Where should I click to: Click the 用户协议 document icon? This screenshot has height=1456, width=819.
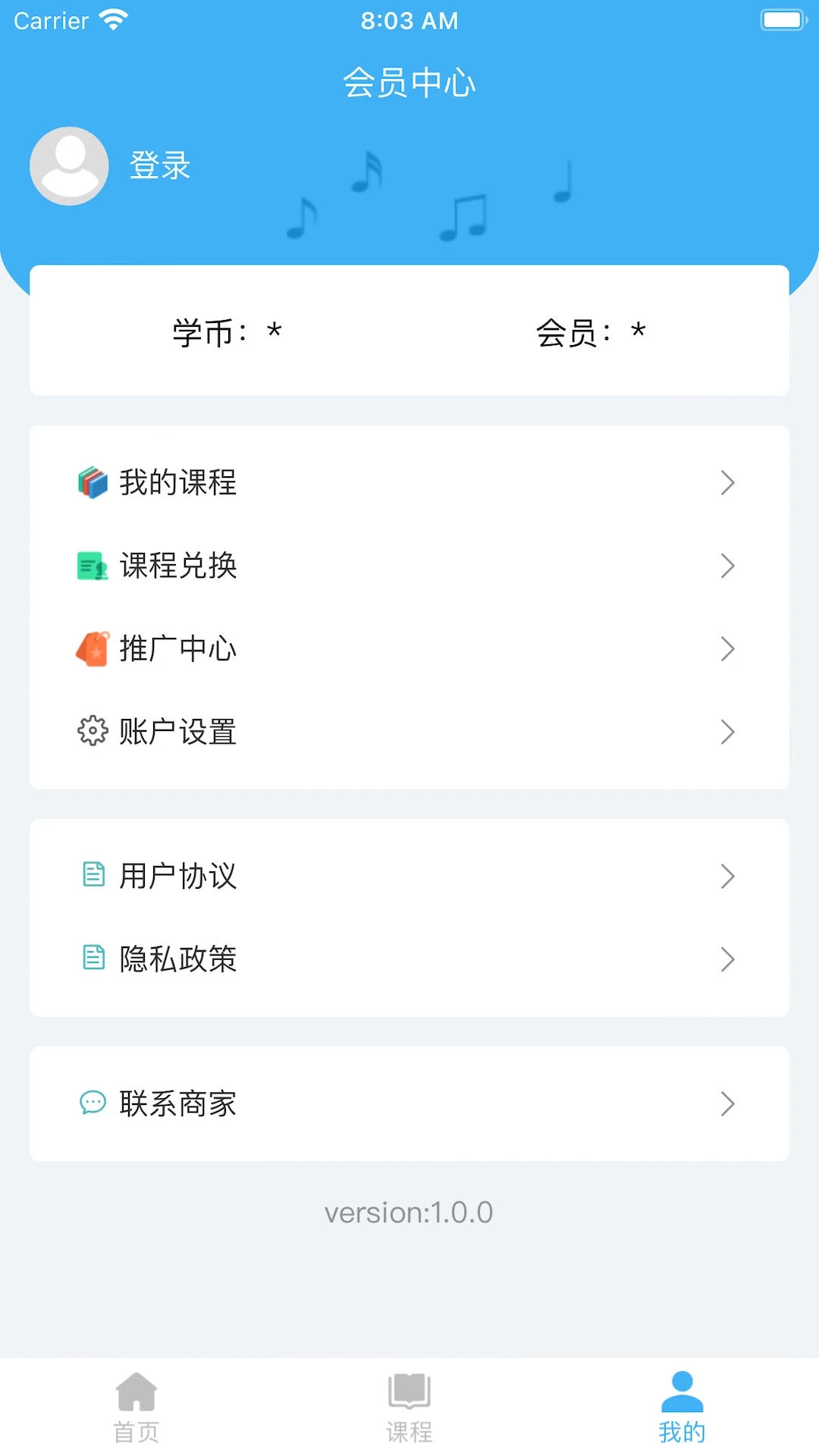pyautogui.click(x=93, y=877)
